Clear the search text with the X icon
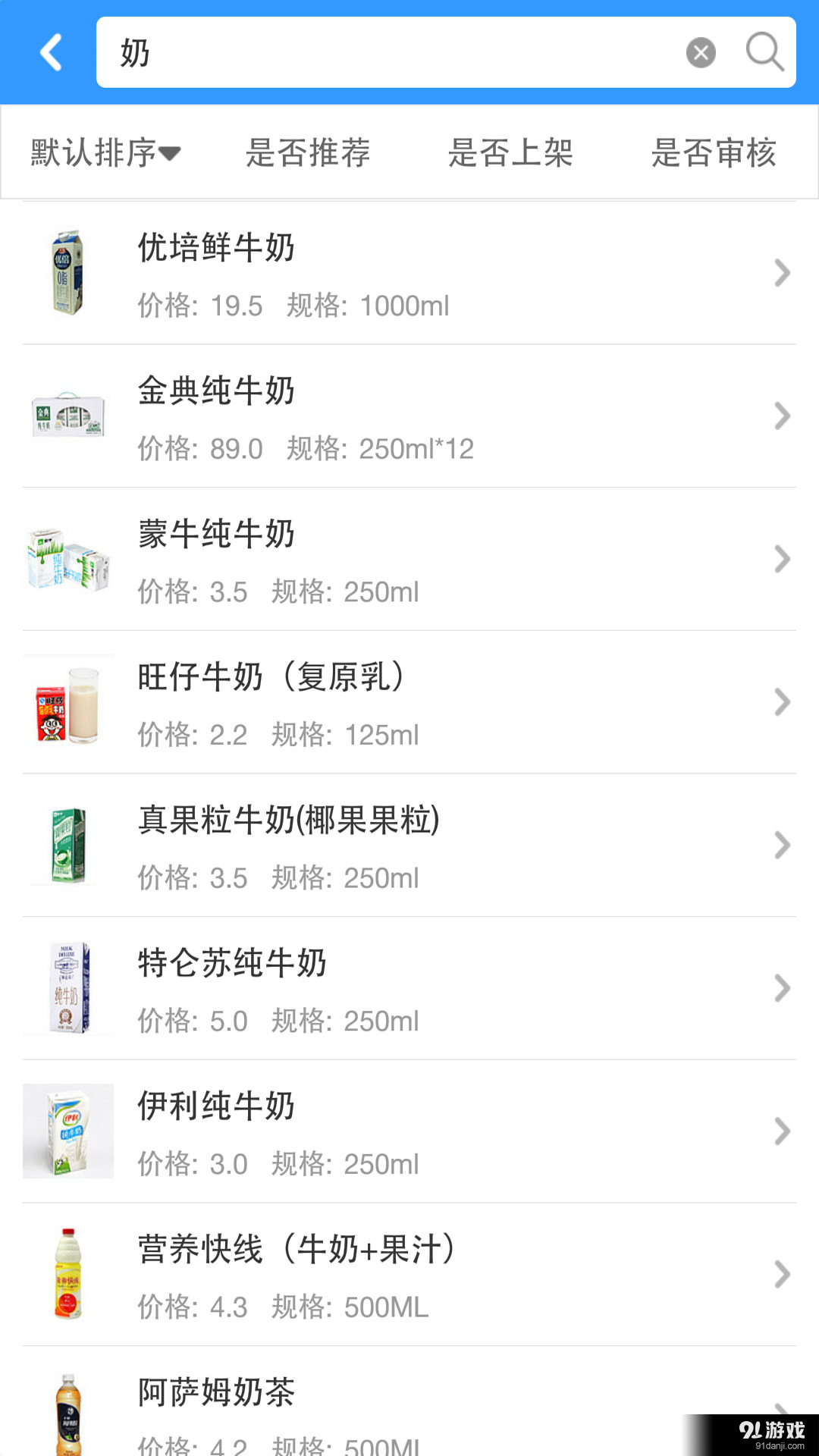The height and width of the screenshot is (1456, 819). tap(701, 53)
